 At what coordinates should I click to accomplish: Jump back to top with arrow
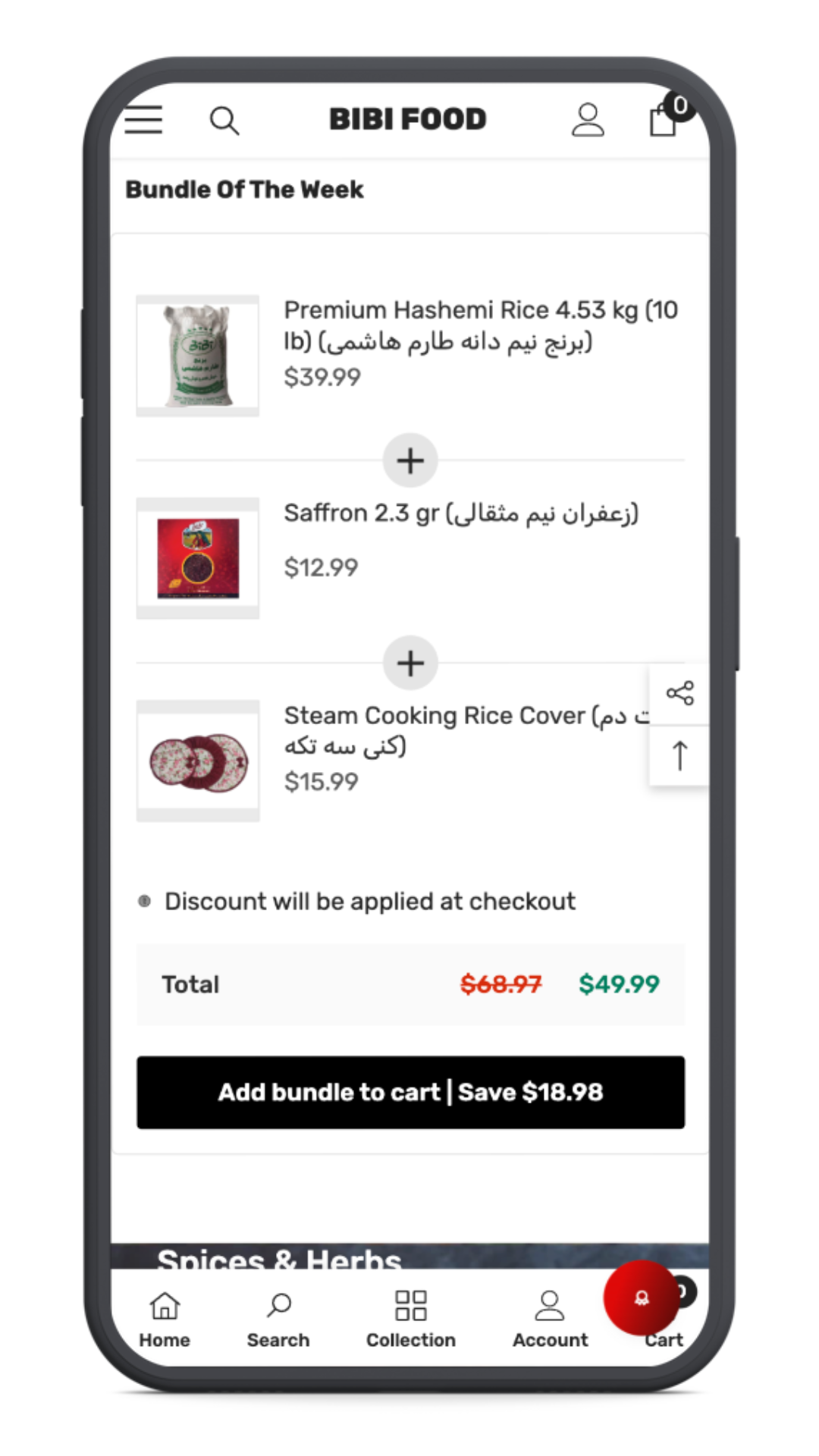click(x=679, y=755)
